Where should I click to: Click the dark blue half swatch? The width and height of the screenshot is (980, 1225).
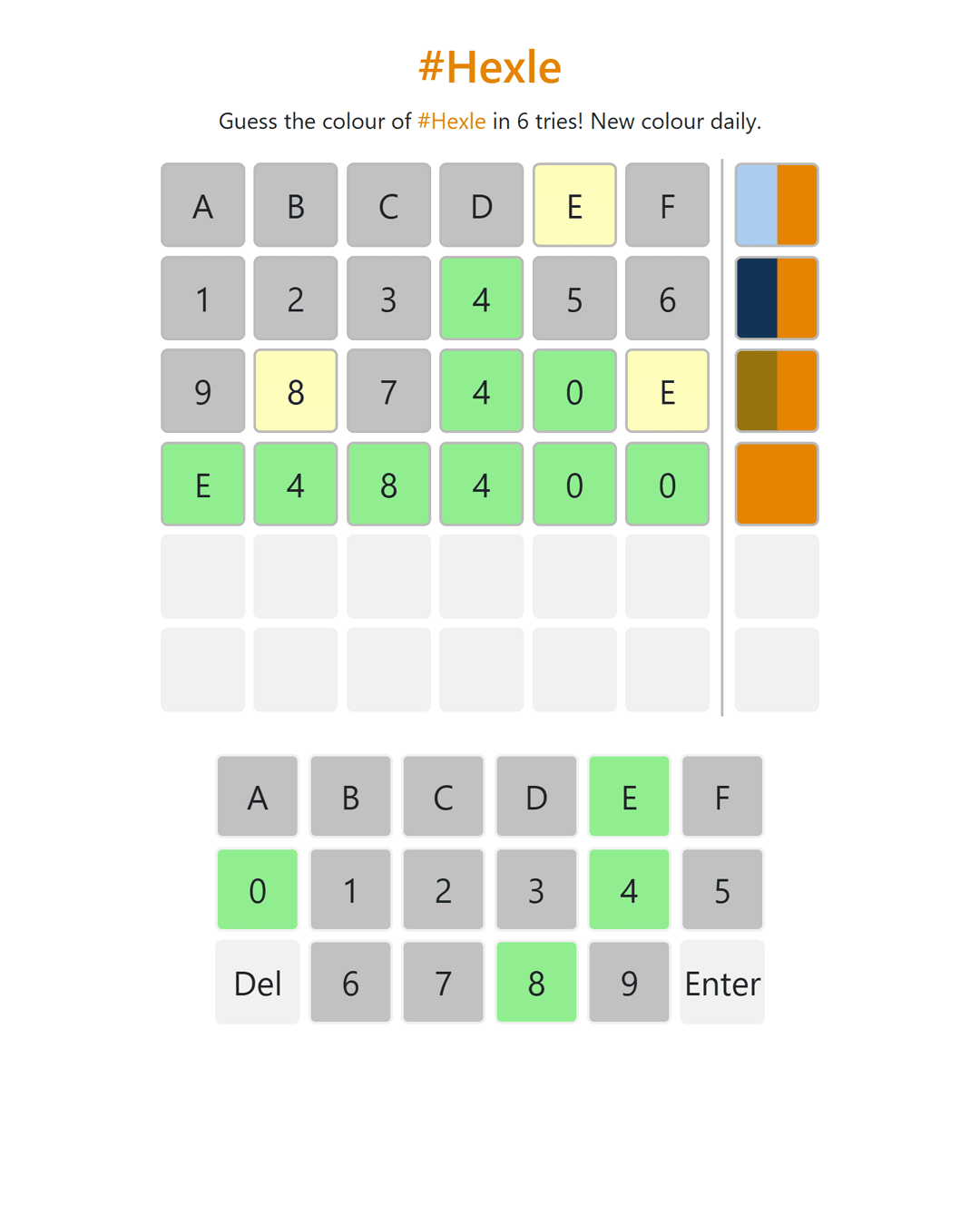756,298
